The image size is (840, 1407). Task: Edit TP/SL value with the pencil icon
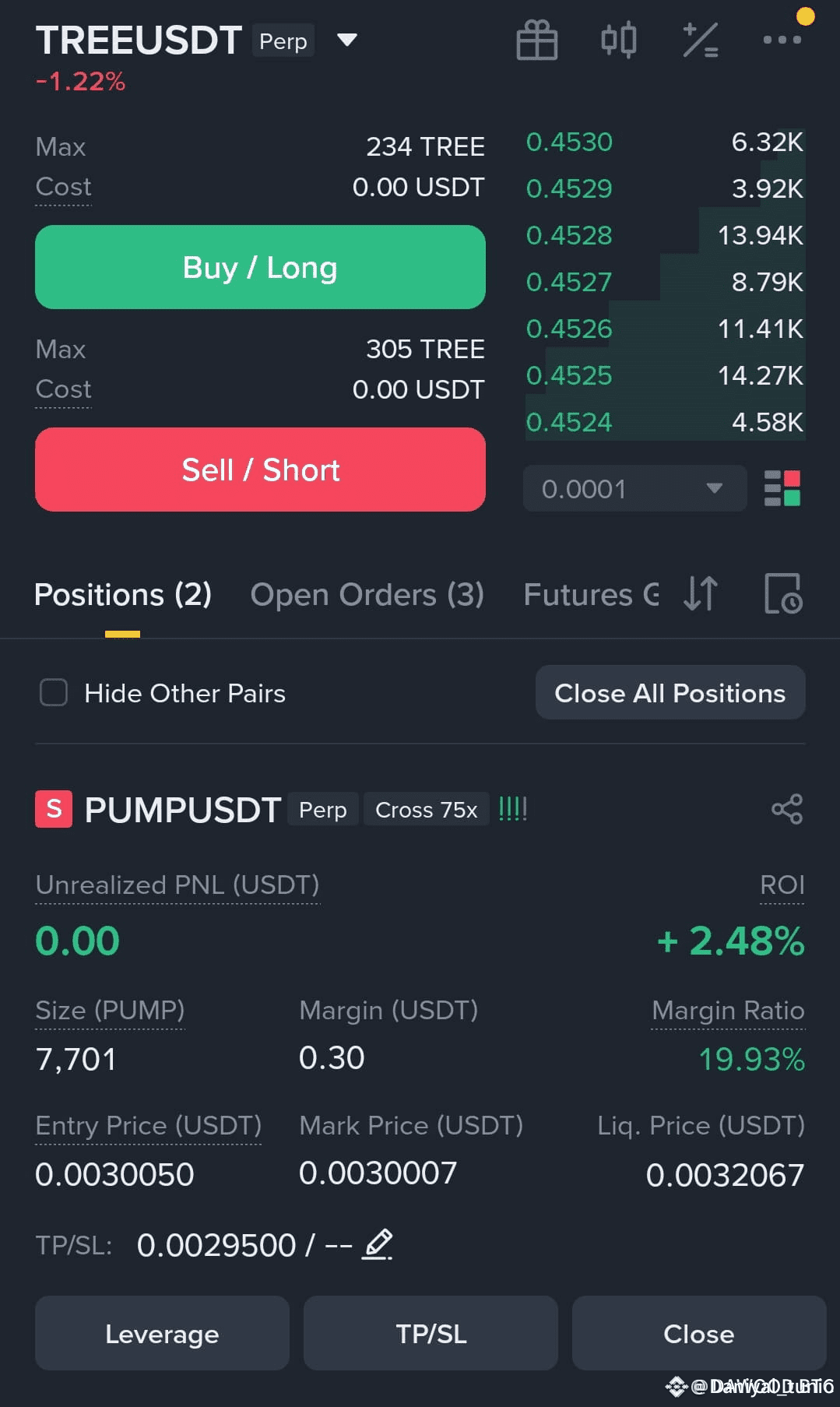pyautogui.click(x=378, y=1244)
